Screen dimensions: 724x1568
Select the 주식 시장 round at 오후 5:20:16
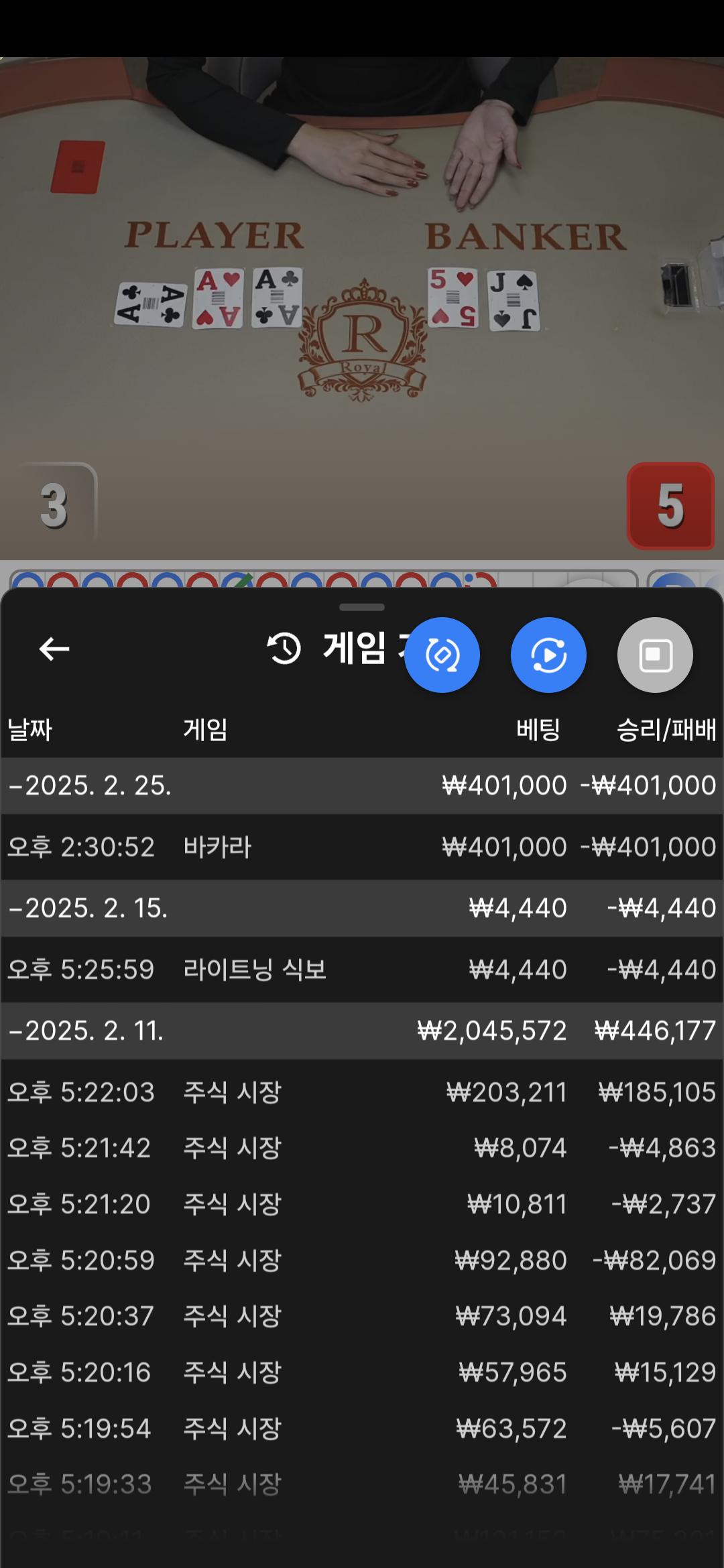(362, 1372)
